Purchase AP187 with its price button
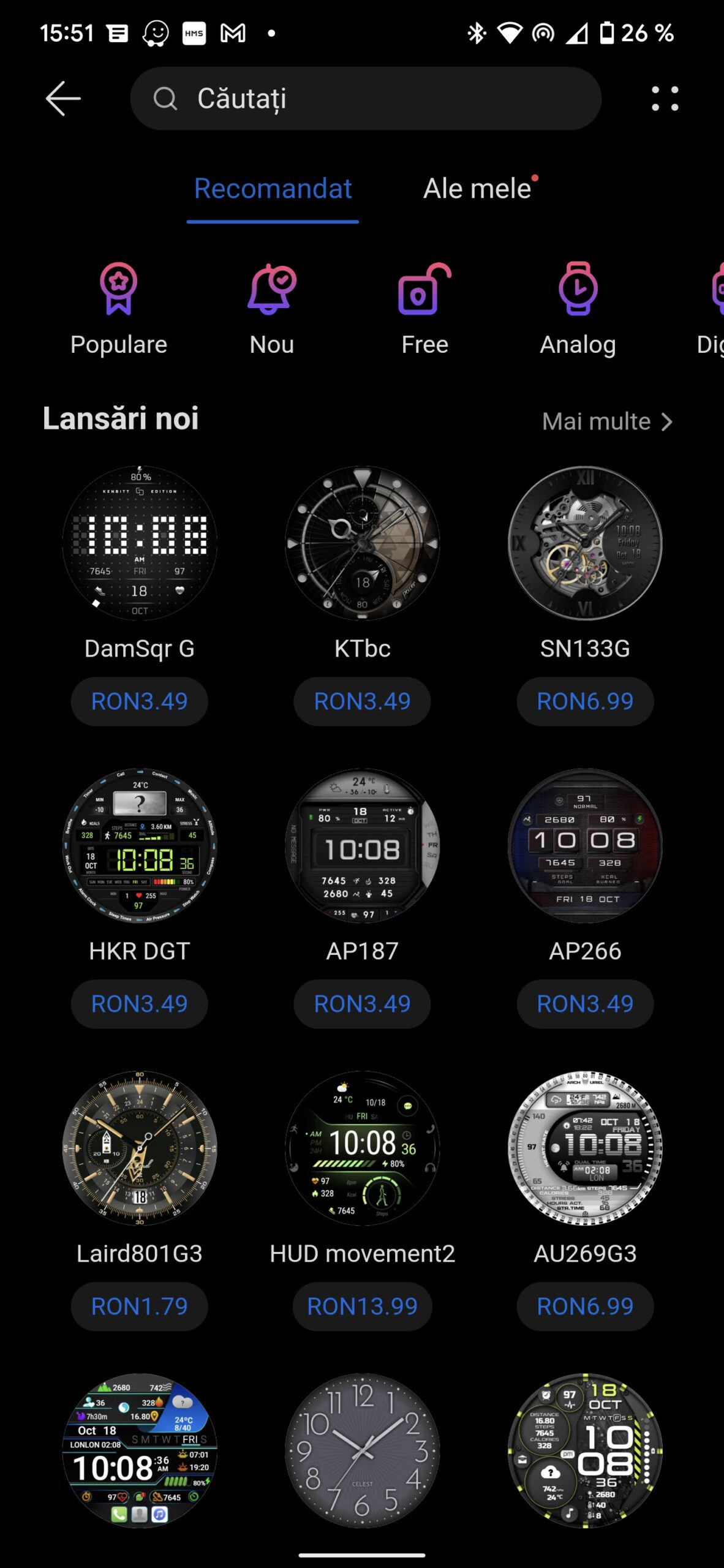 362,1004
